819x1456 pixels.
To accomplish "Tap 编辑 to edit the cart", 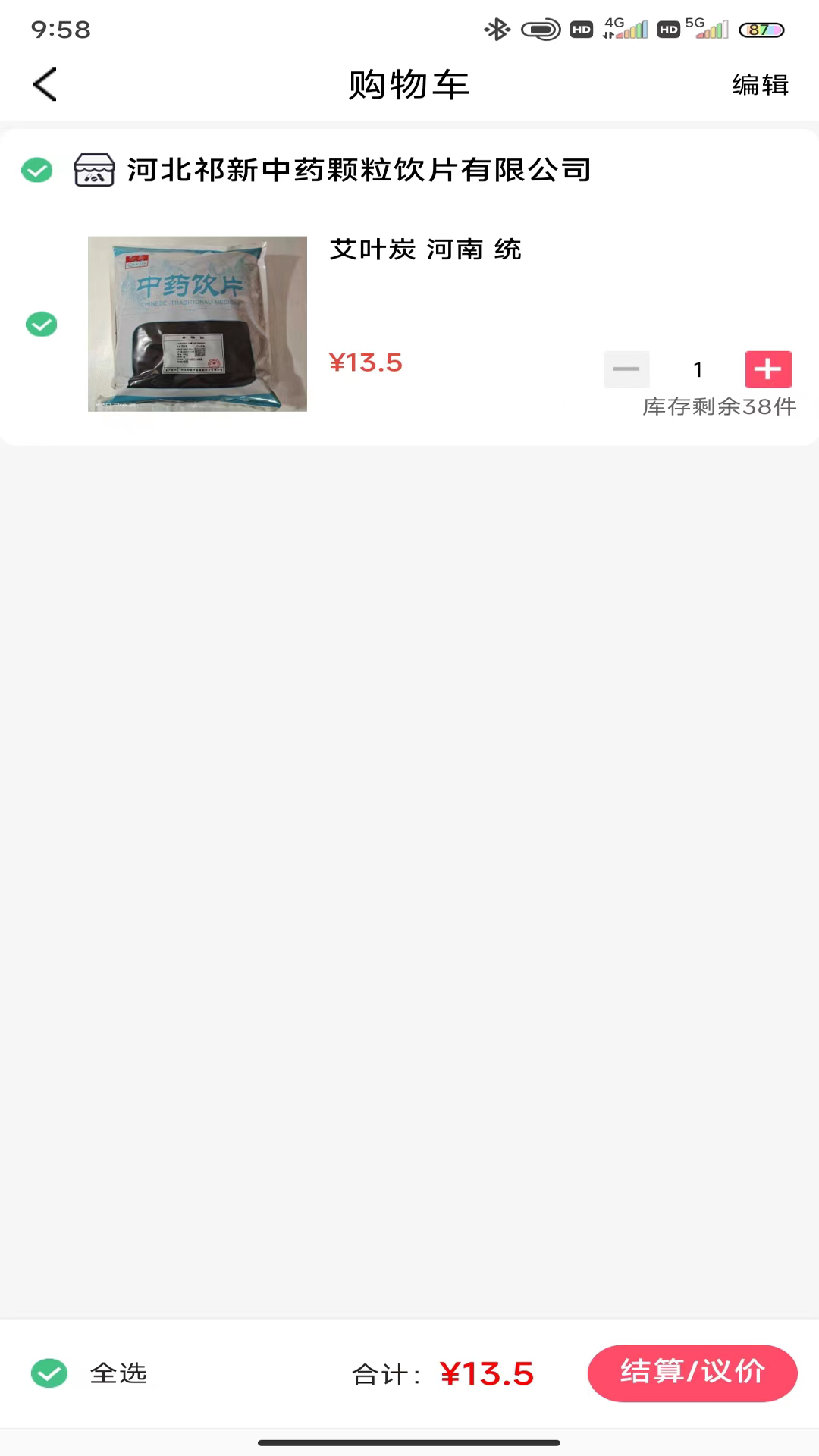I will tap(760, 85).
